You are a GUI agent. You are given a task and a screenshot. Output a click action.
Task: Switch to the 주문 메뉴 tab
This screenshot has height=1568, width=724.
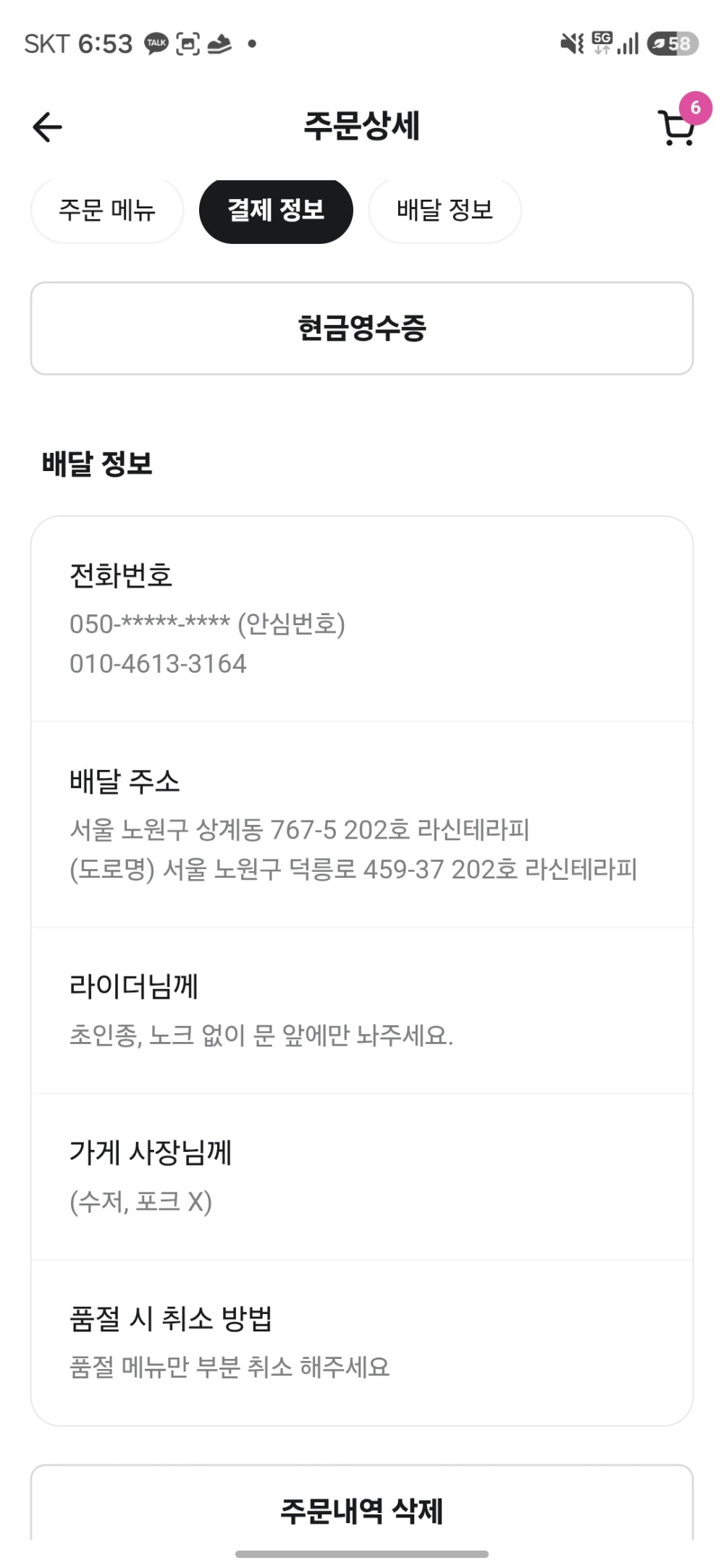[x=107, y=210]
